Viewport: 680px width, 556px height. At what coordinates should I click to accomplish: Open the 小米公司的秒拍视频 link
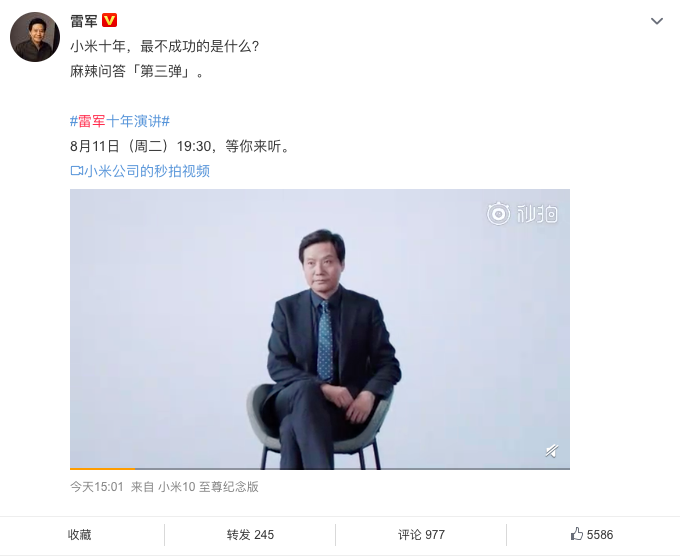tap(140, 171)
